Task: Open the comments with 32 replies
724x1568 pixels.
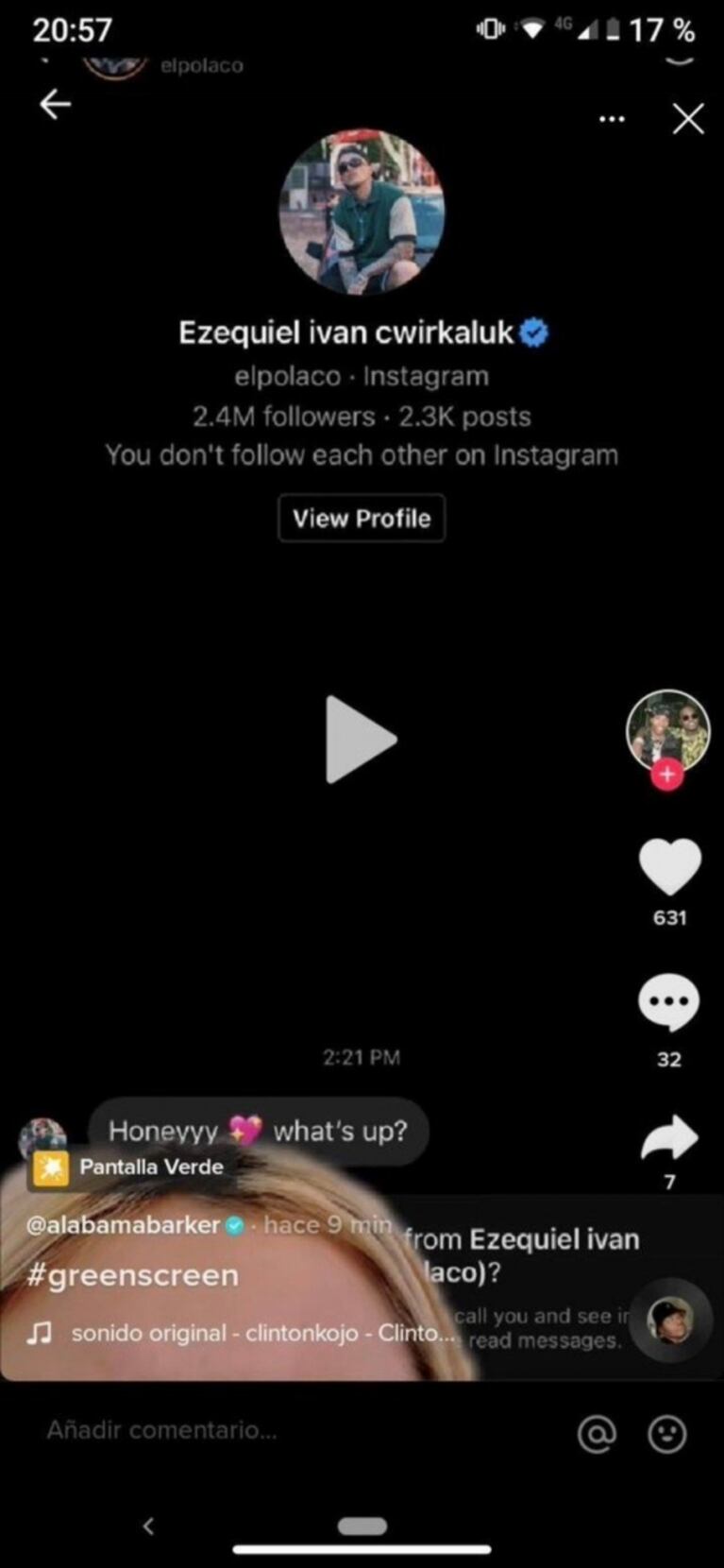Action: coord(668,1003)
